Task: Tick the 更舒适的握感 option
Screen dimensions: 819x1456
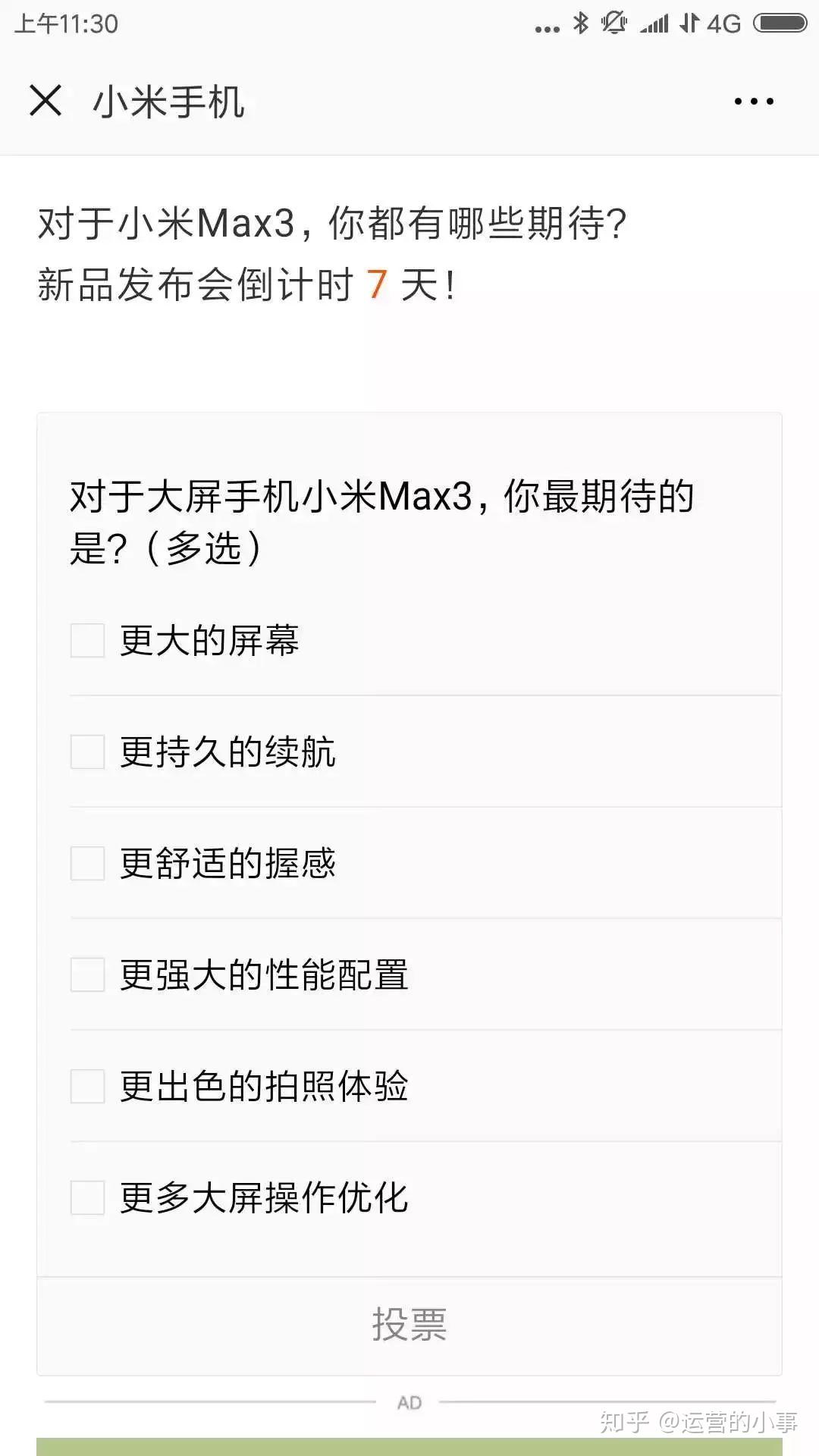Action: [87, 864]
